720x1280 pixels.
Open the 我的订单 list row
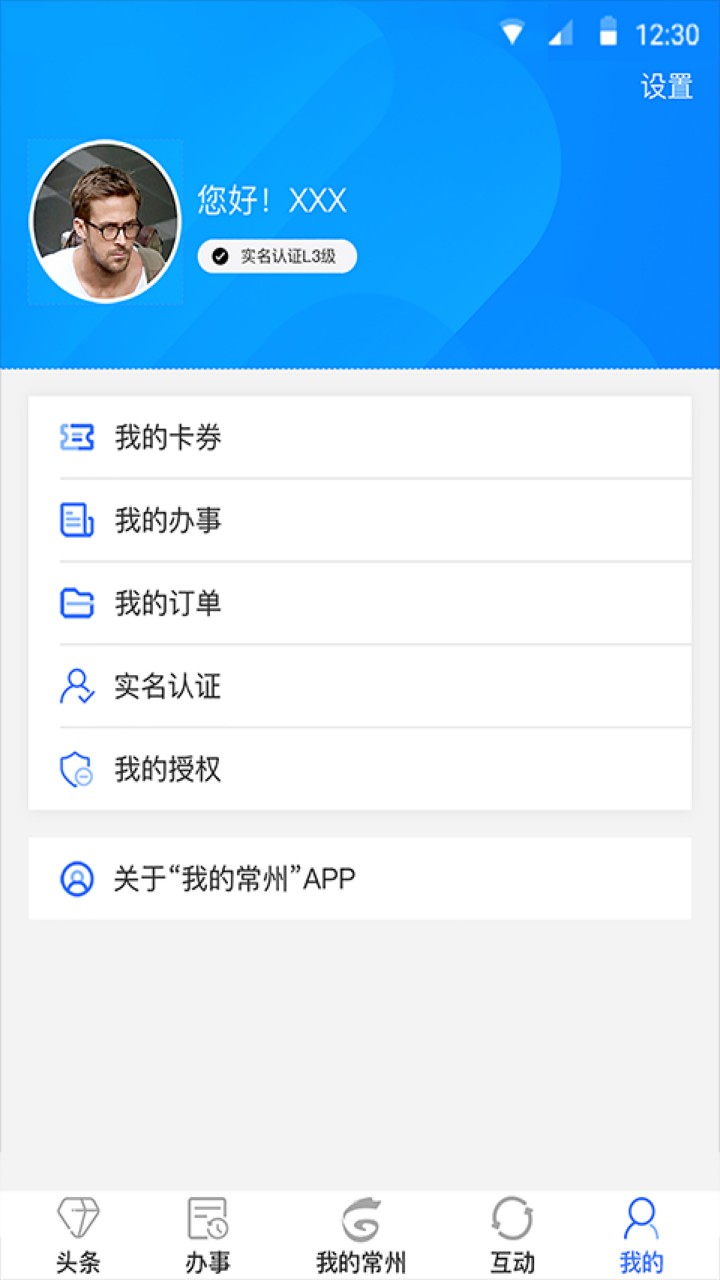tap(360, 603)
